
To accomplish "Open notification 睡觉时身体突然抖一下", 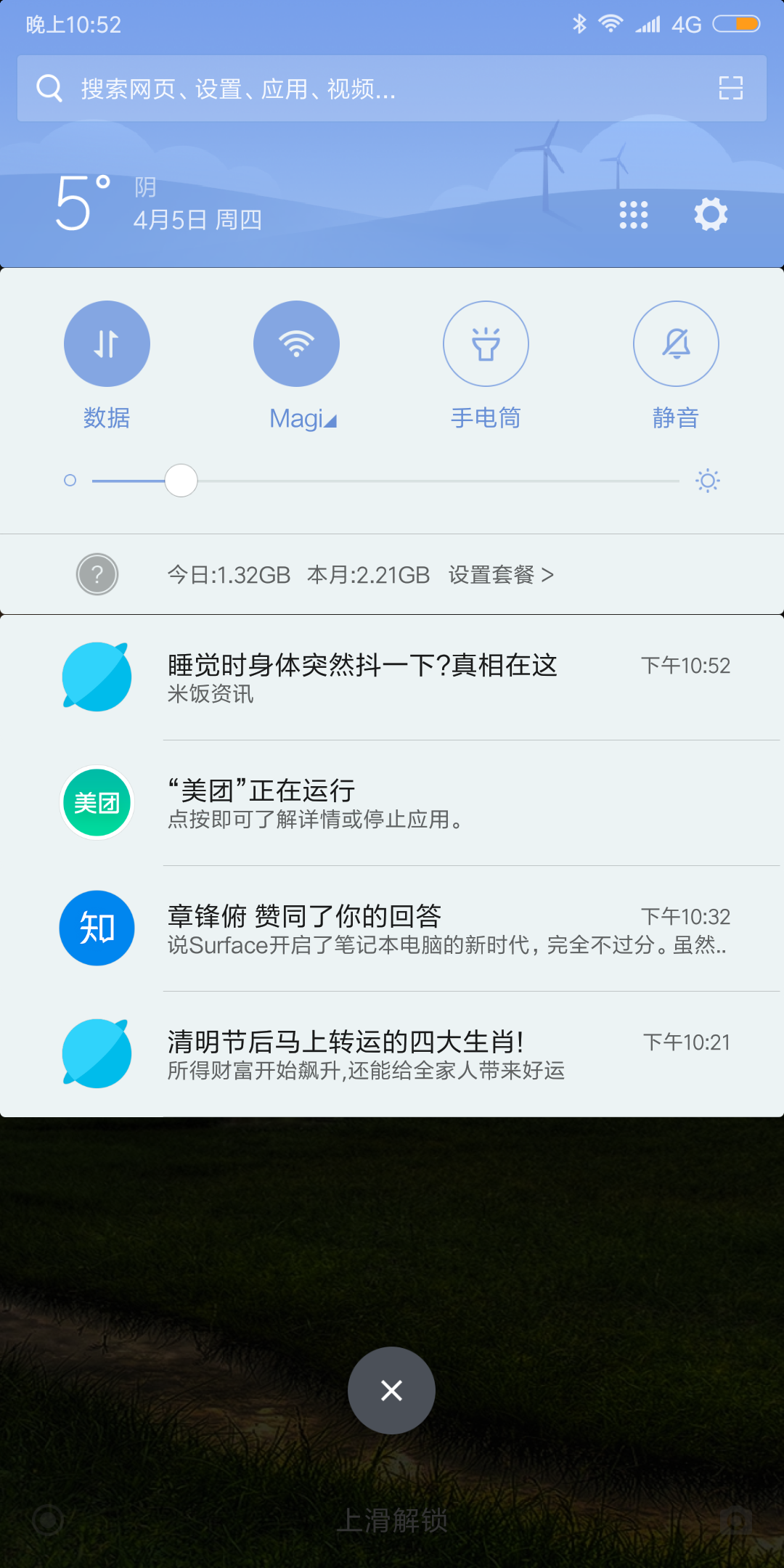I will (392, 677).
